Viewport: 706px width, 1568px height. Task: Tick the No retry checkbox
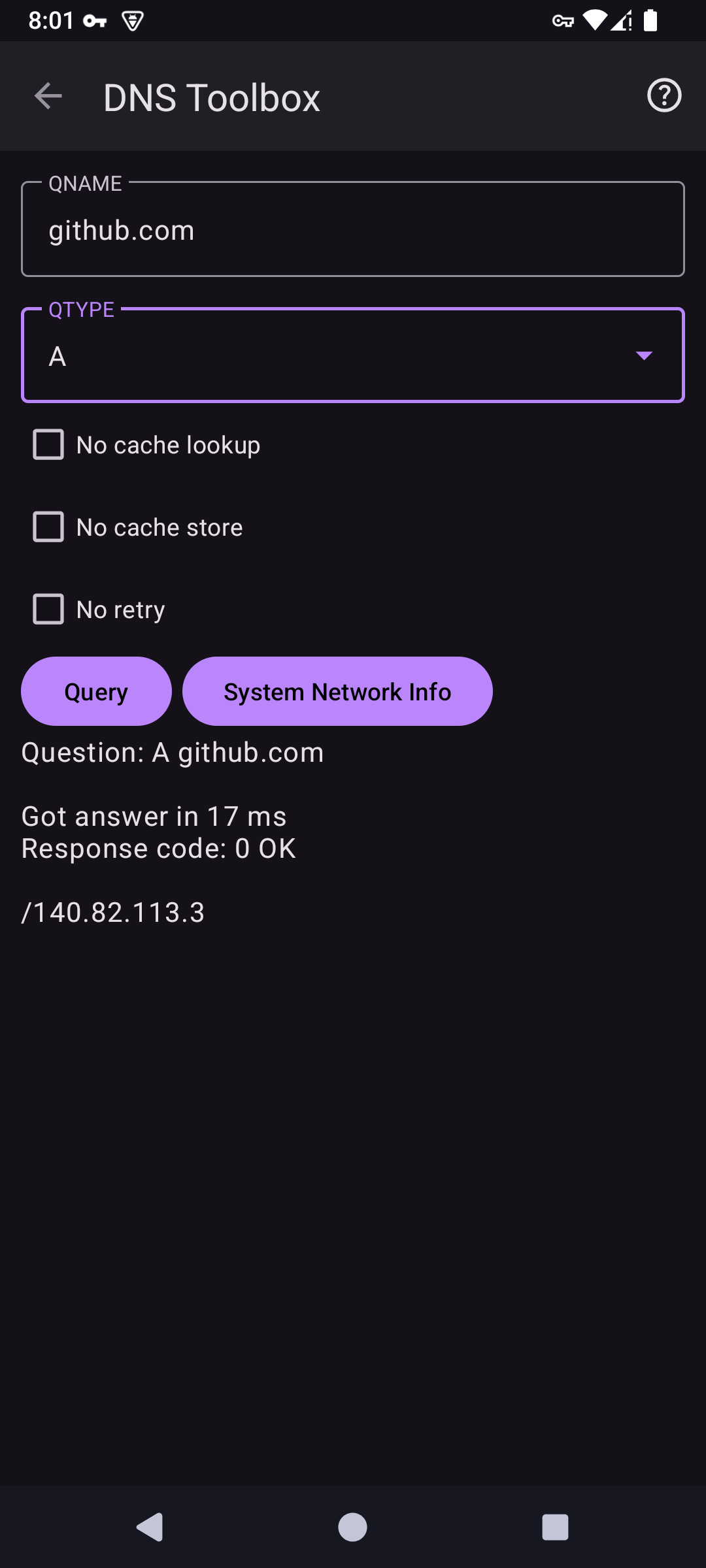(48, 610)
